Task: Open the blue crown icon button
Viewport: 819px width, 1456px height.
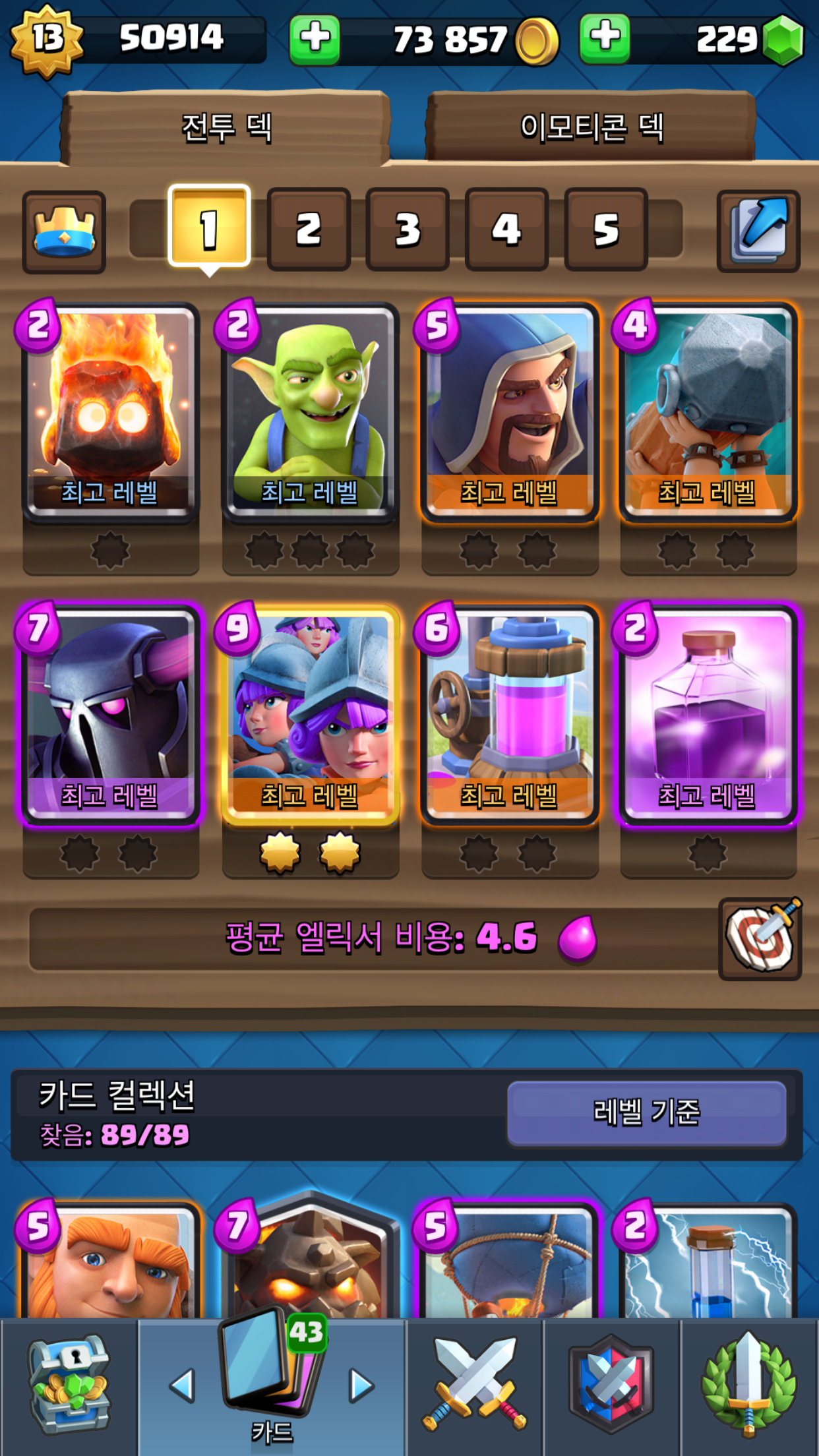Action: (64, 232)
